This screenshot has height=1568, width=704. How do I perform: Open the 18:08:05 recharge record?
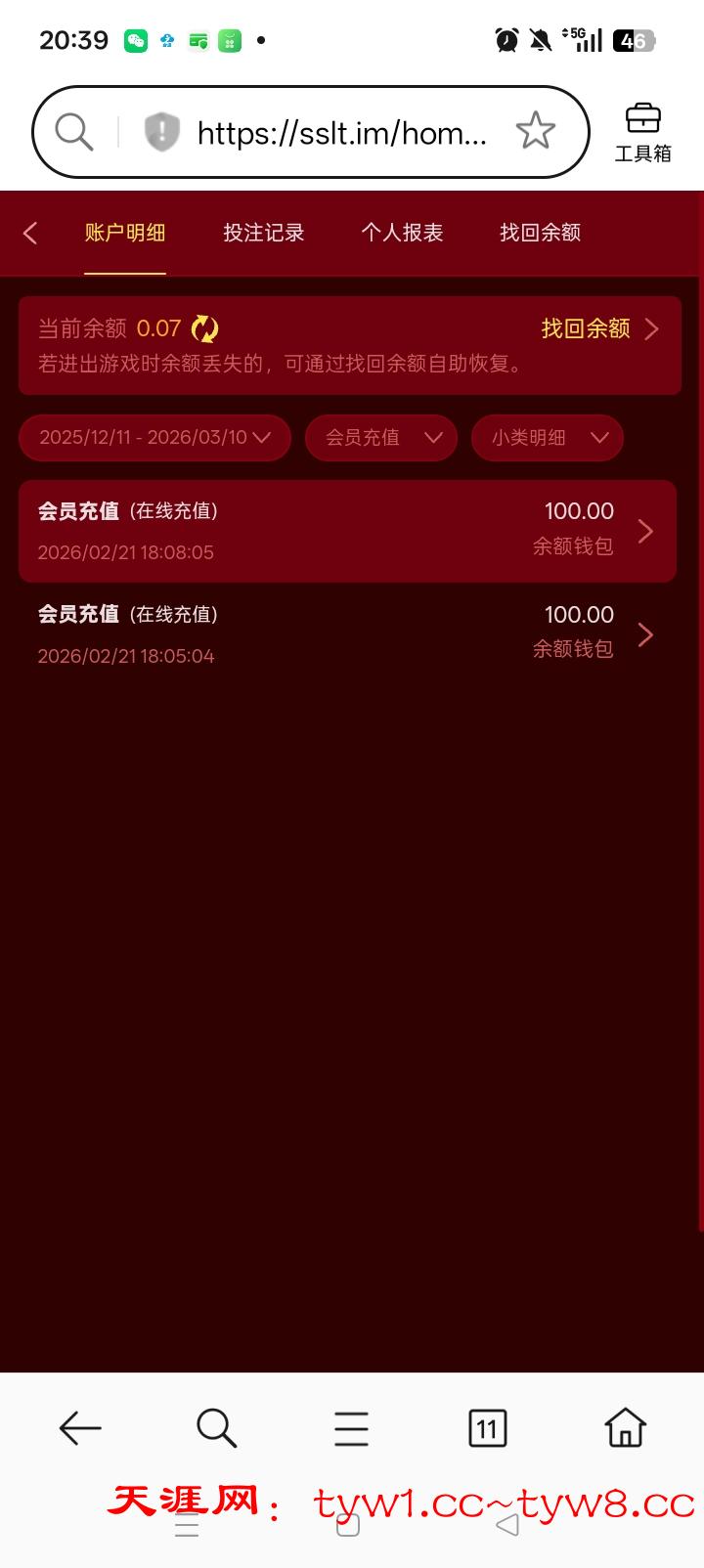[x=347, y=531]
